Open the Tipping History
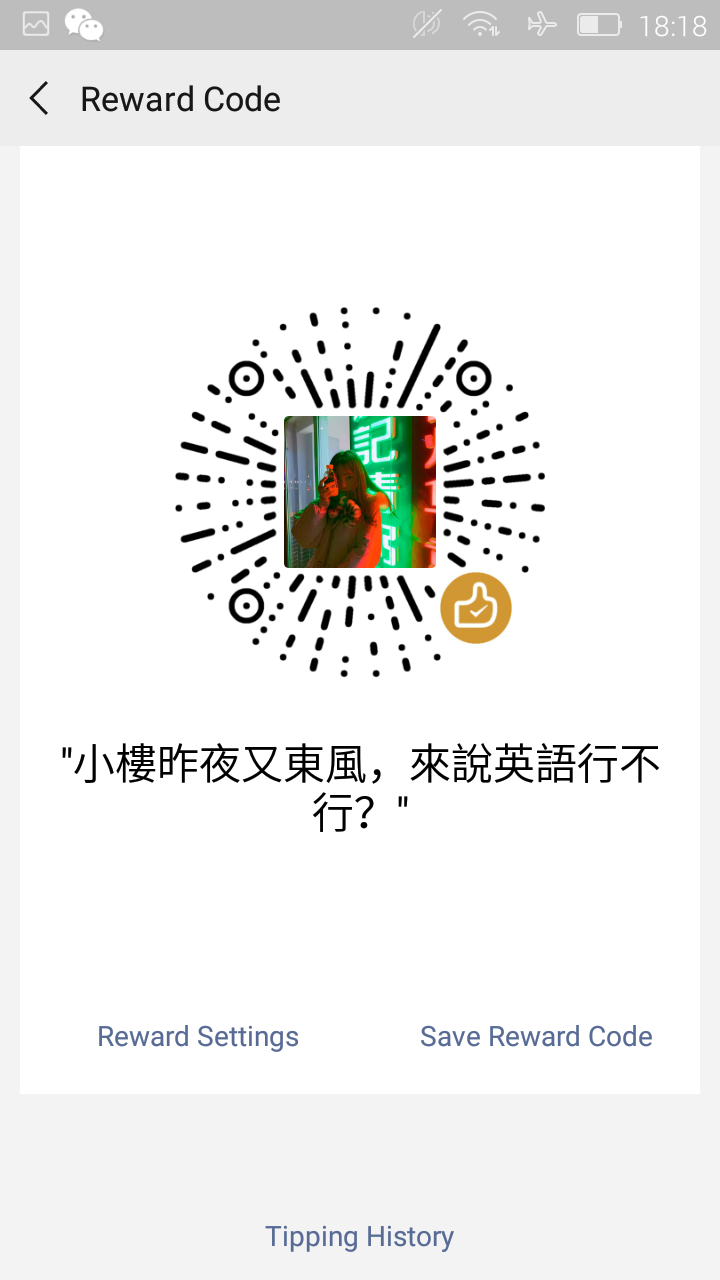Screen dimensions: 720x1280 coord(360,1237)
